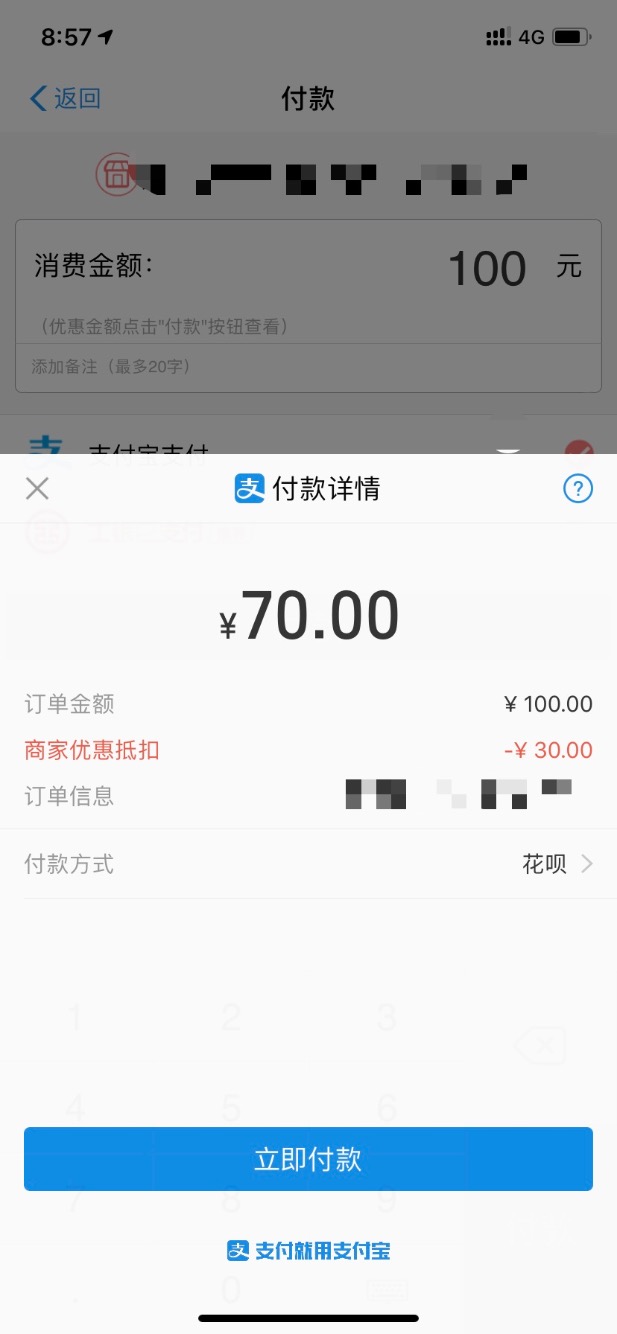Screen dimensions: 617x1334
Task: Change the payment method from 花呗
Action: pyautogui.click(x=308, y=864)
